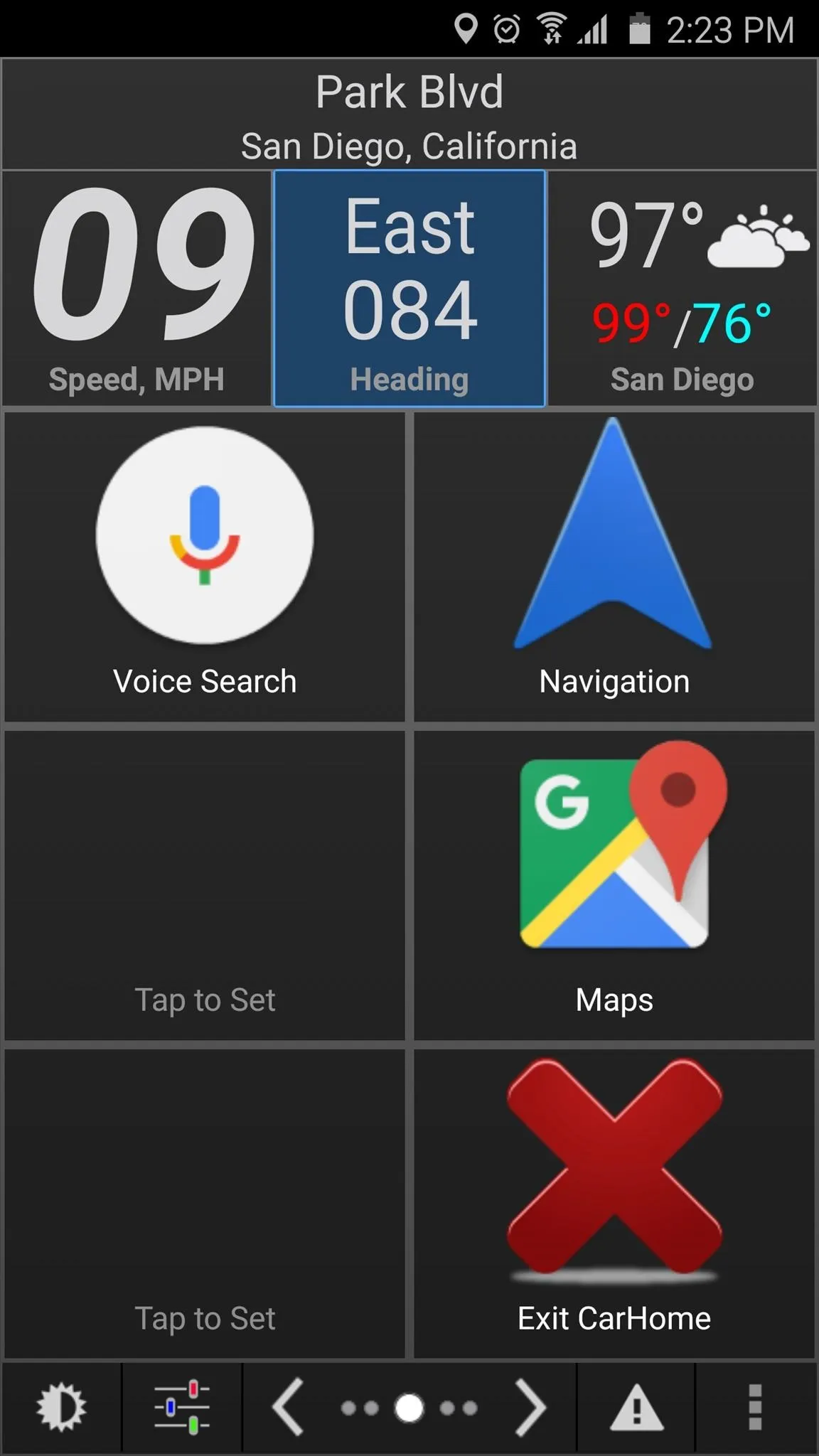Go to previous page with left arrow
This screenshot has width=819, height=1456.
pyautogui.click(x=289, y=1406)
